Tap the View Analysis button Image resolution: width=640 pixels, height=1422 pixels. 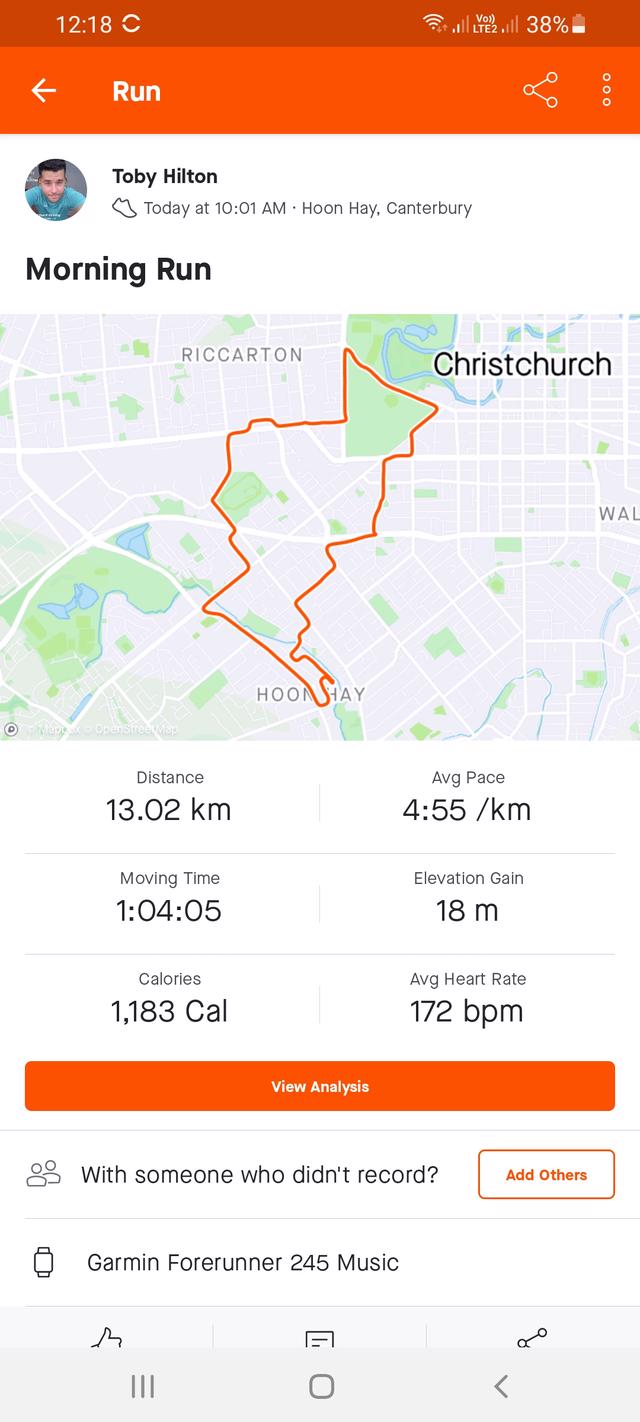tap(320, 1086)
